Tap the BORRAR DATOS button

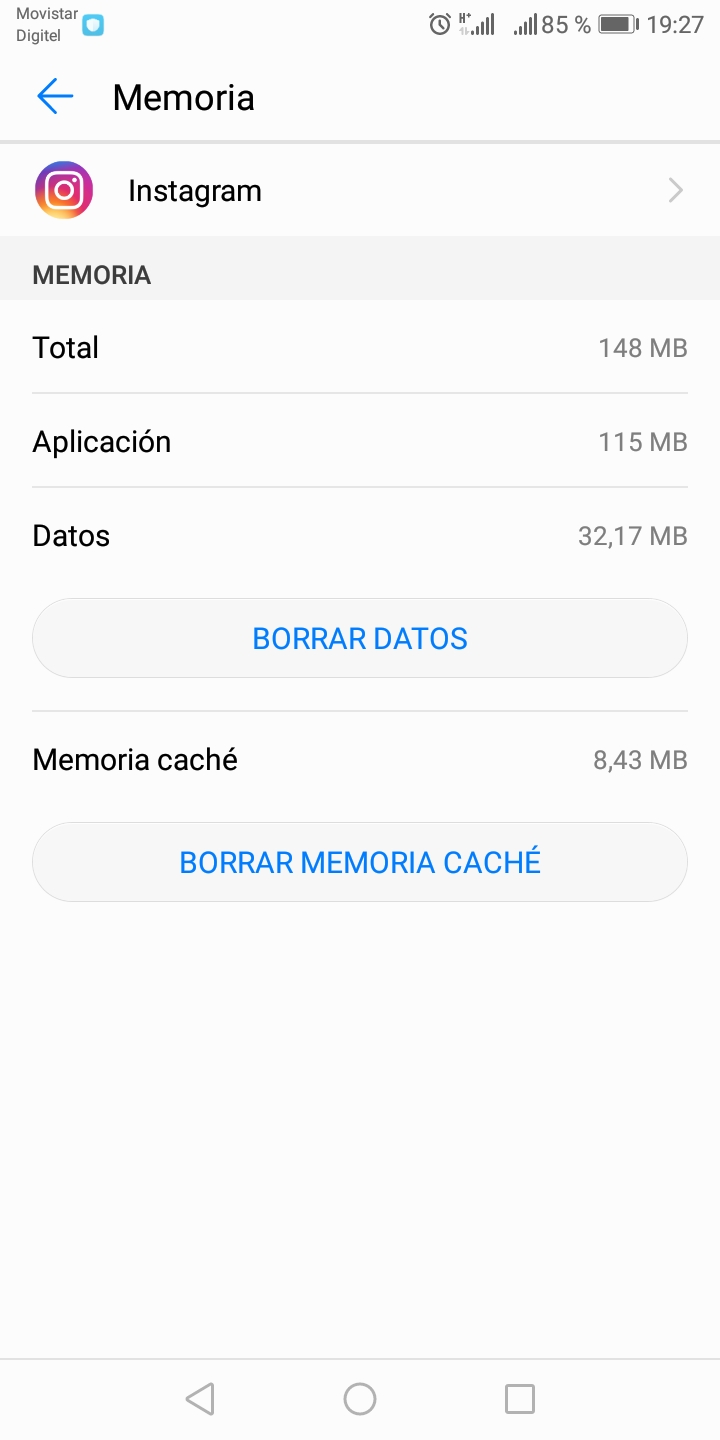tap(360, 638)
